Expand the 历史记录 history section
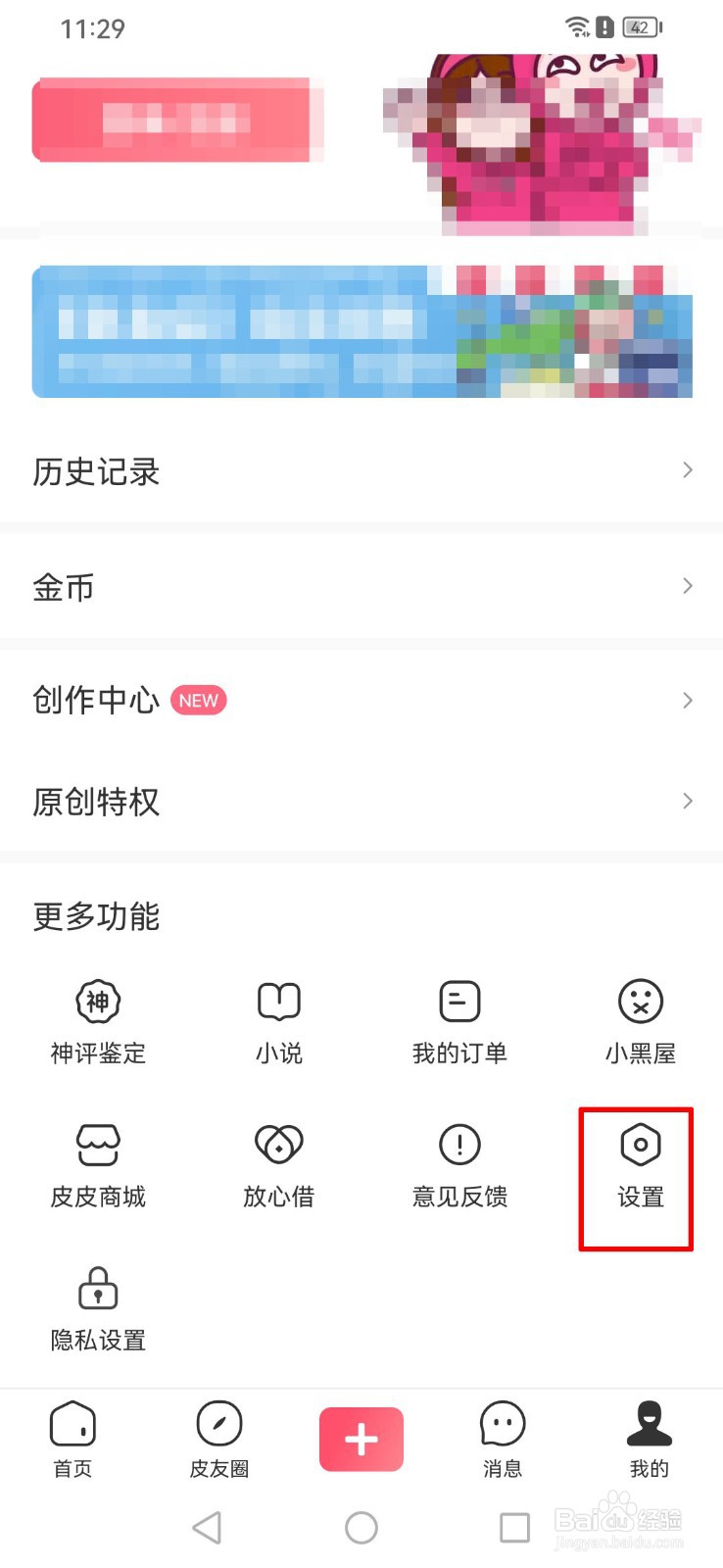 pos(361,472)
